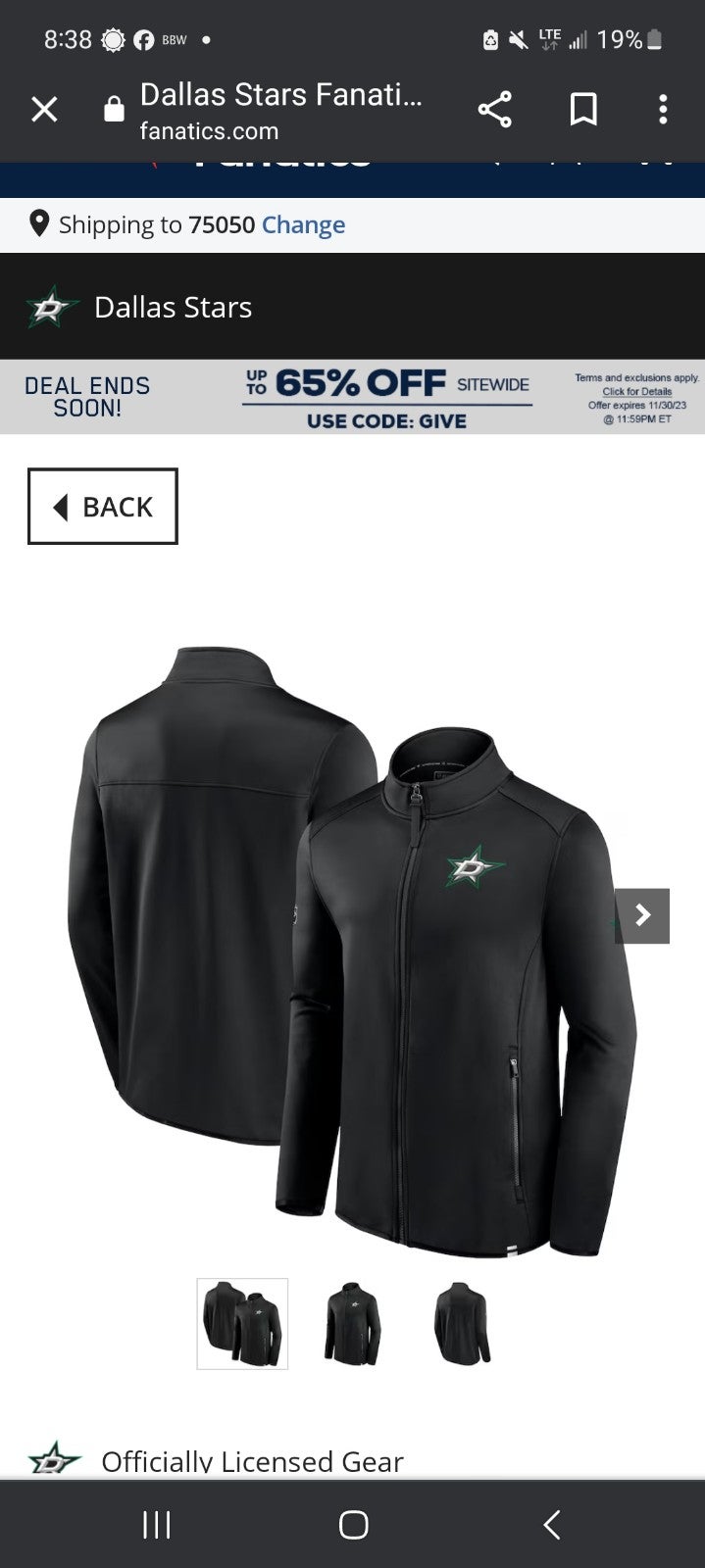Bookmark this page

click(x=583, y=110)
